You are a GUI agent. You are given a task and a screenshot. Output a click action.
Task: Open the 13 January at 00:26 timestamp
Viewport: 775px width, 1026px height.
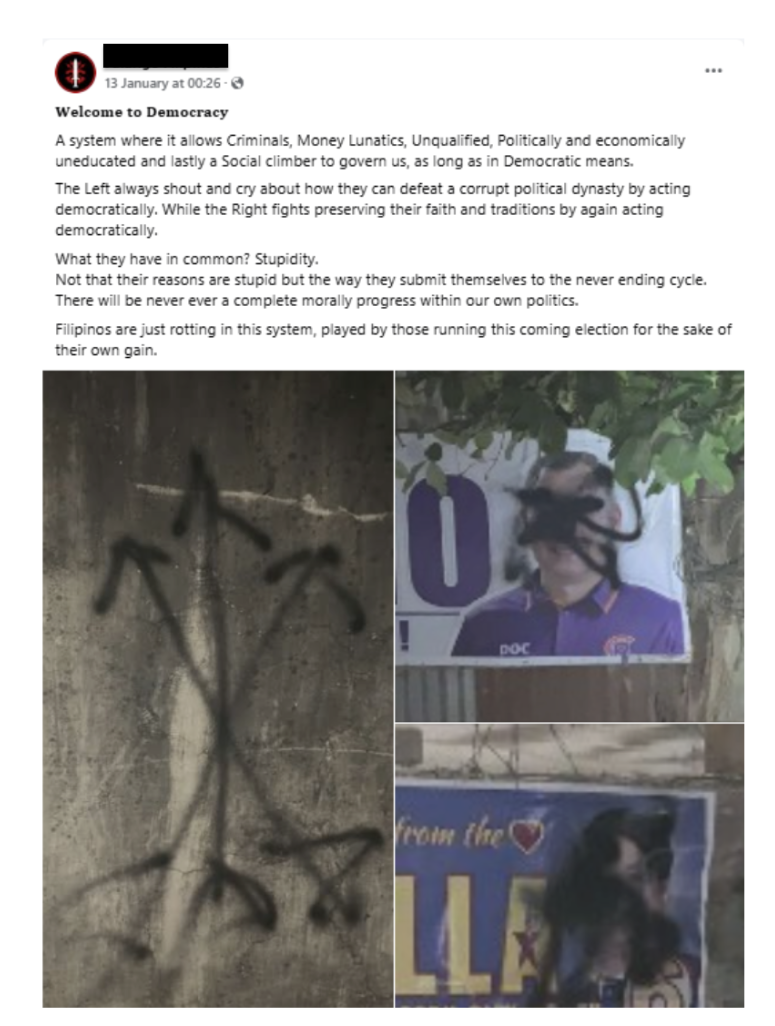pos(165,83)
